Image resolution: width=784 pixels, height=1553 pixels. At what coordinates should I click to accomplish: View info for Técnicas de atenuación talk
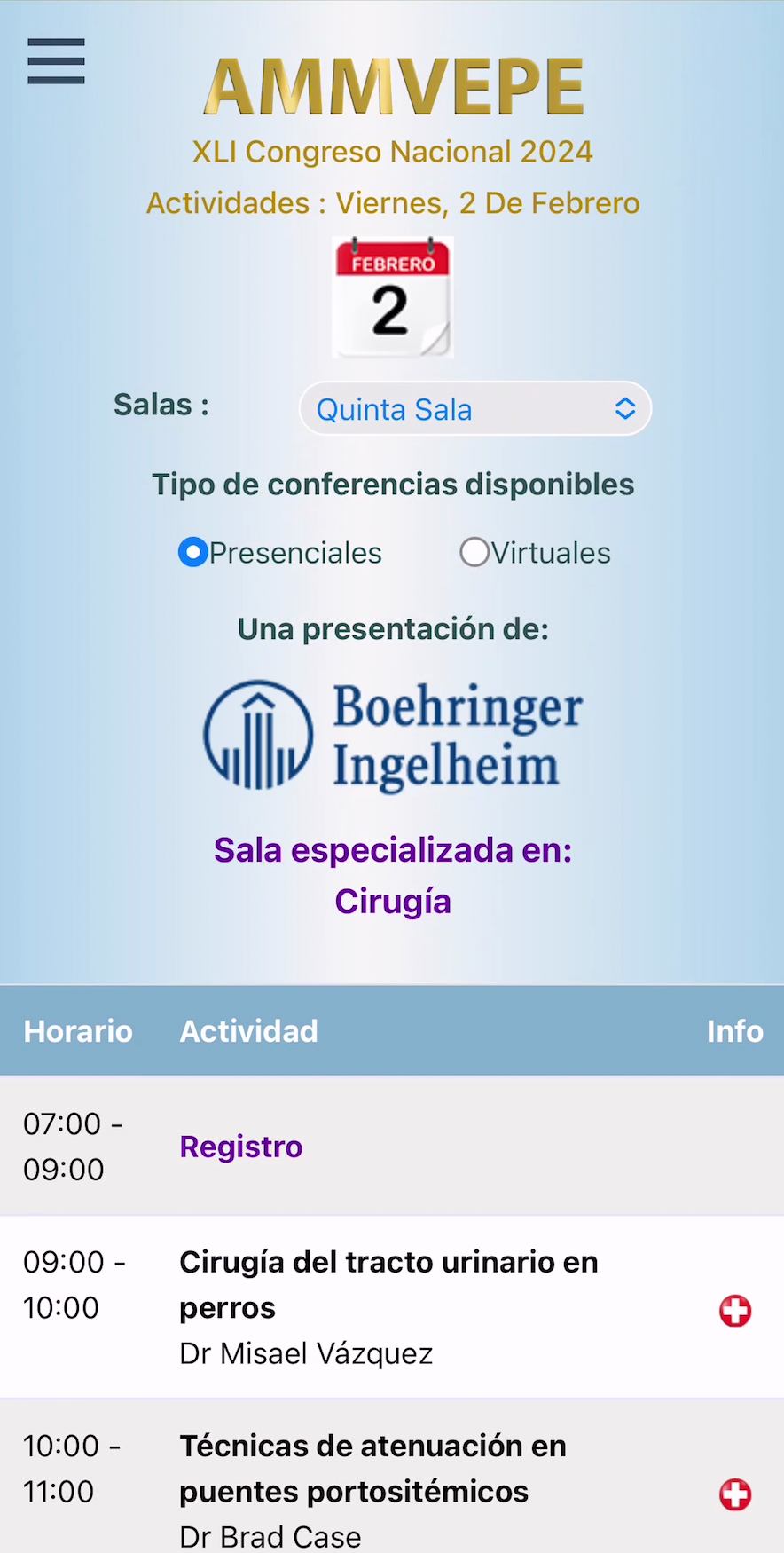pos(734,1494)
